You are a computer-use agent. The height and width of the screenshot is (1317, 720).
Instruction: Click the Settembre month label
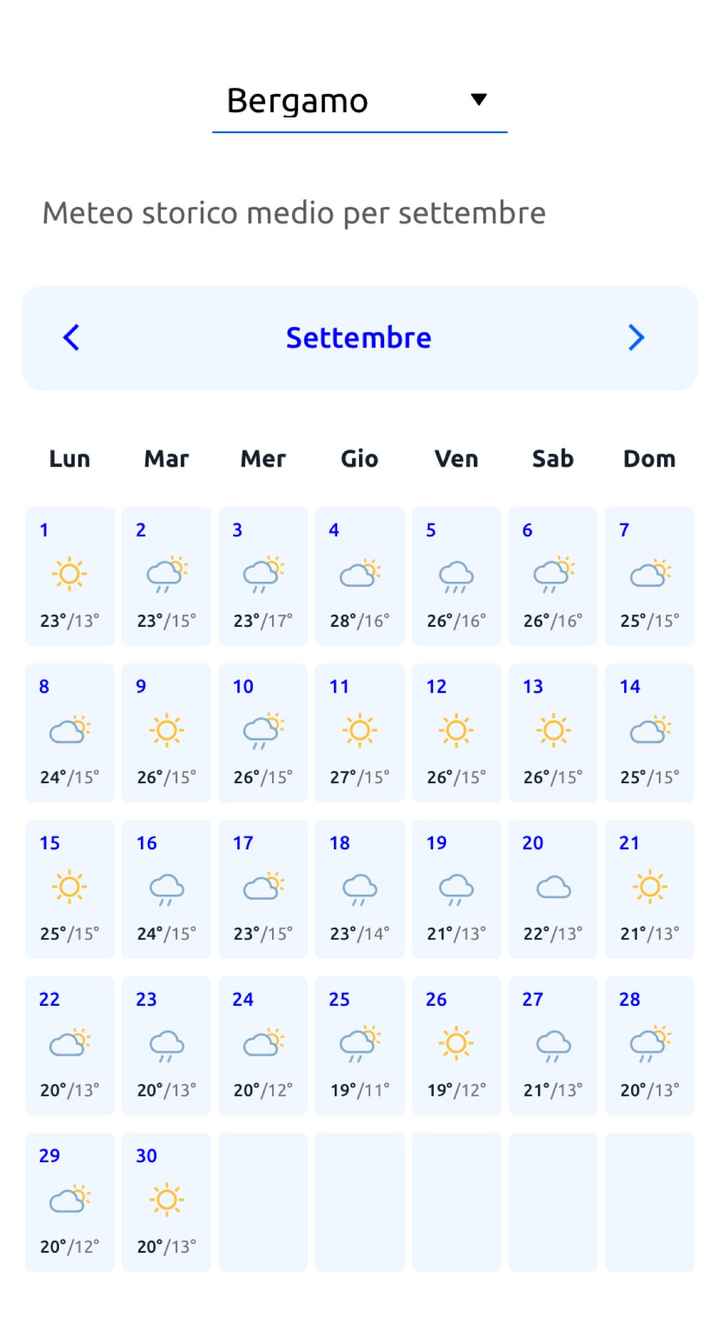pyautogui.click(x=359, y=338)
